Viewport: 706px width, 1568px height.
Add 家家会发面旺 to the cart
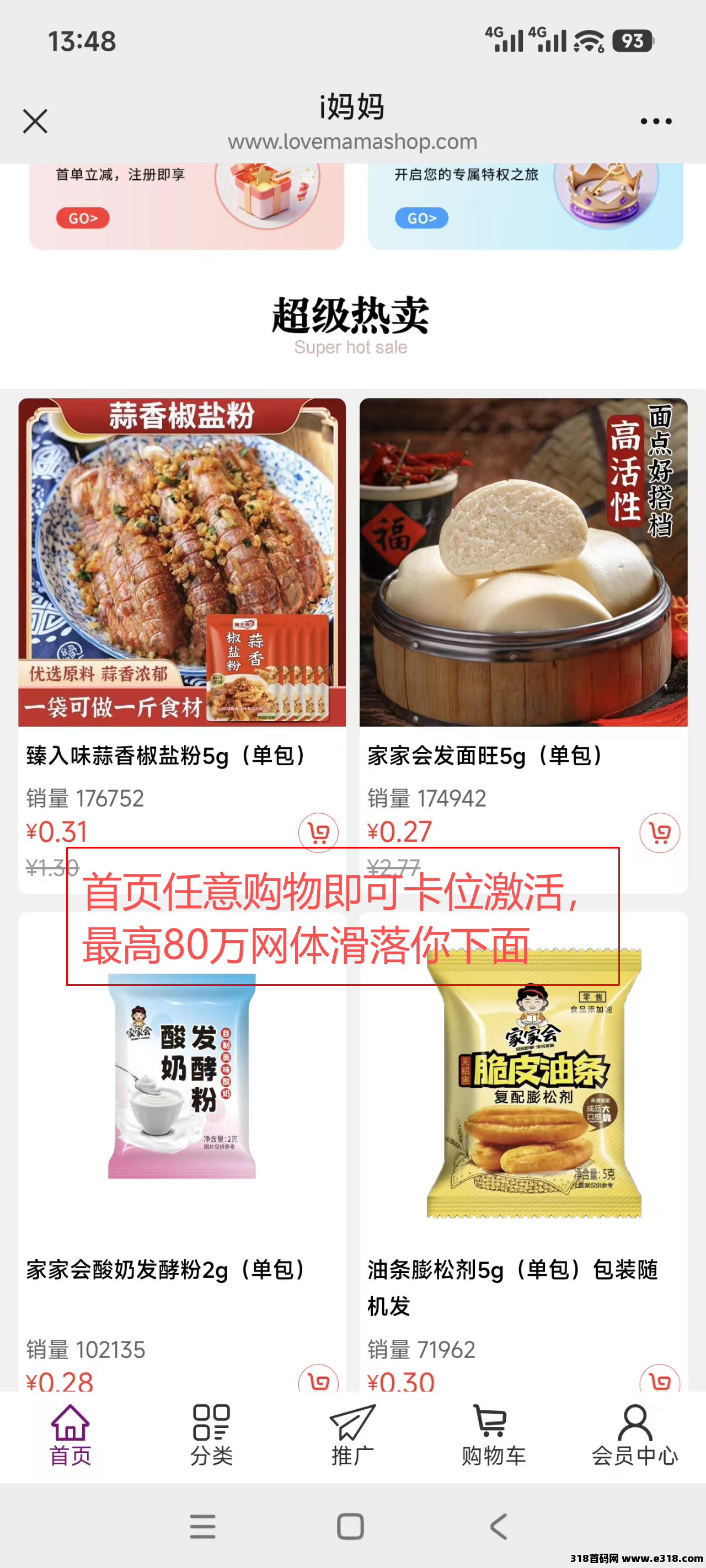[x=659, y=832]
